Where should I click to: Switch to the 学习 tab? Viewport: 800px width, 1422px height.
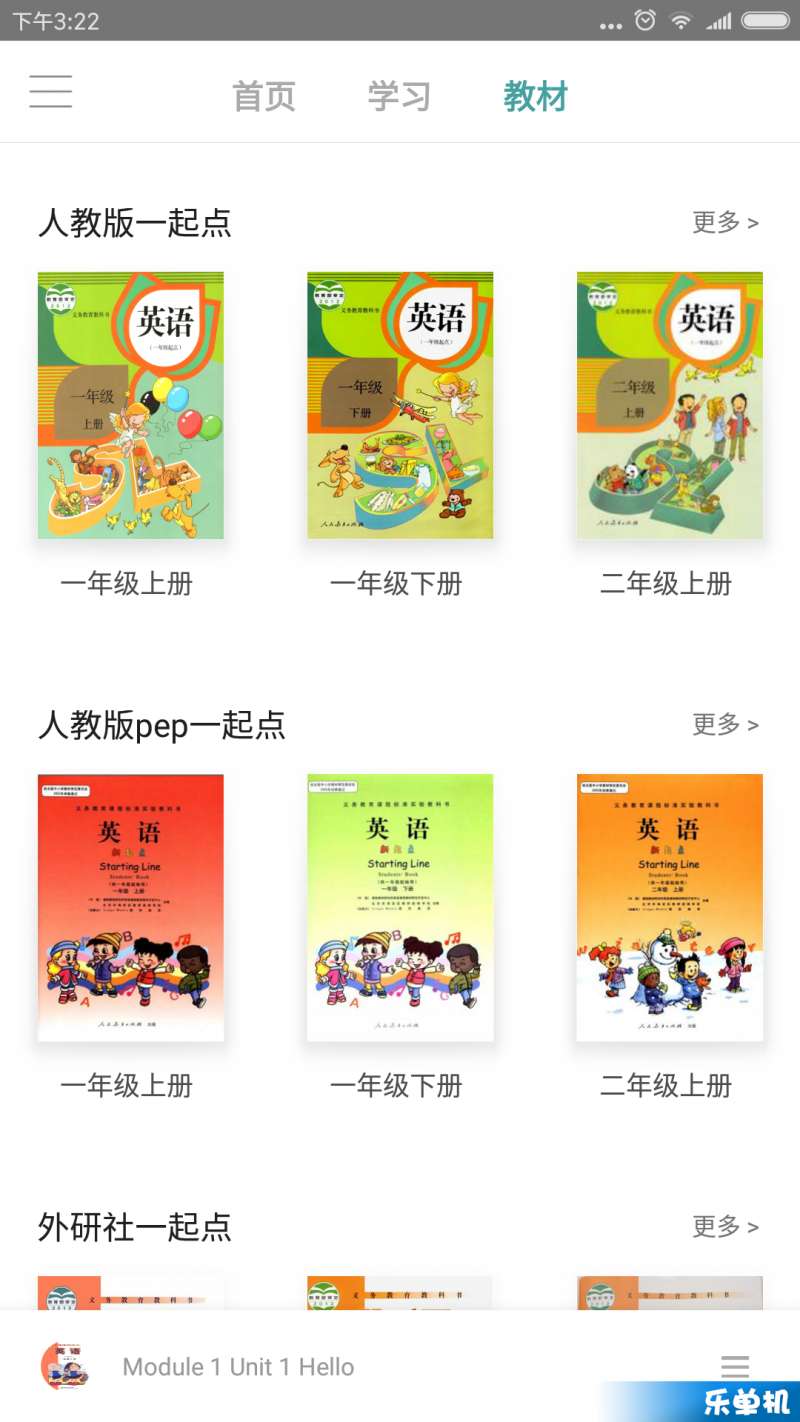coord(399,96)
